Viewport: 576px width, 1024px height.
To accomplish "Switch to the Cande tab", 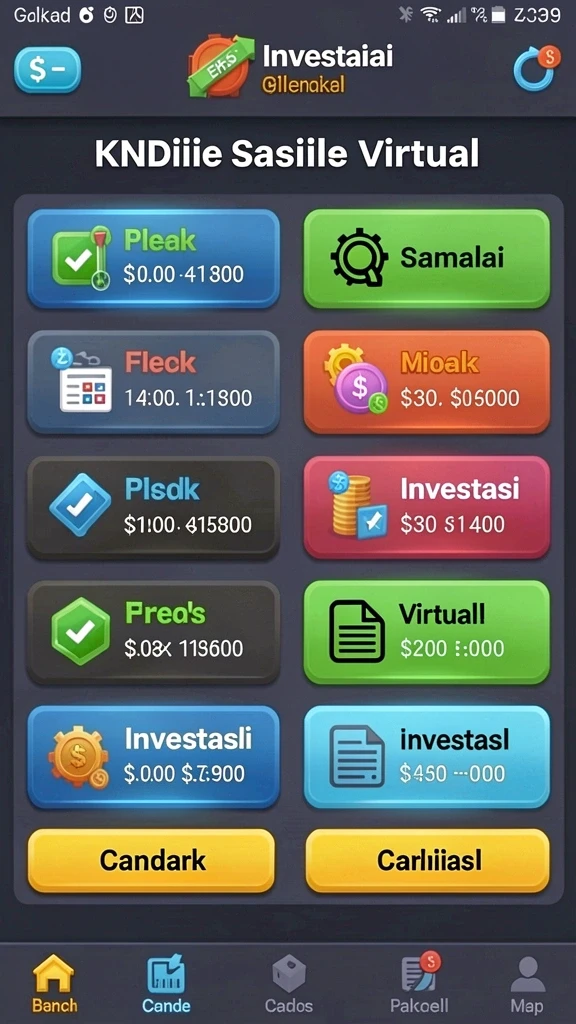I will 167,984.
